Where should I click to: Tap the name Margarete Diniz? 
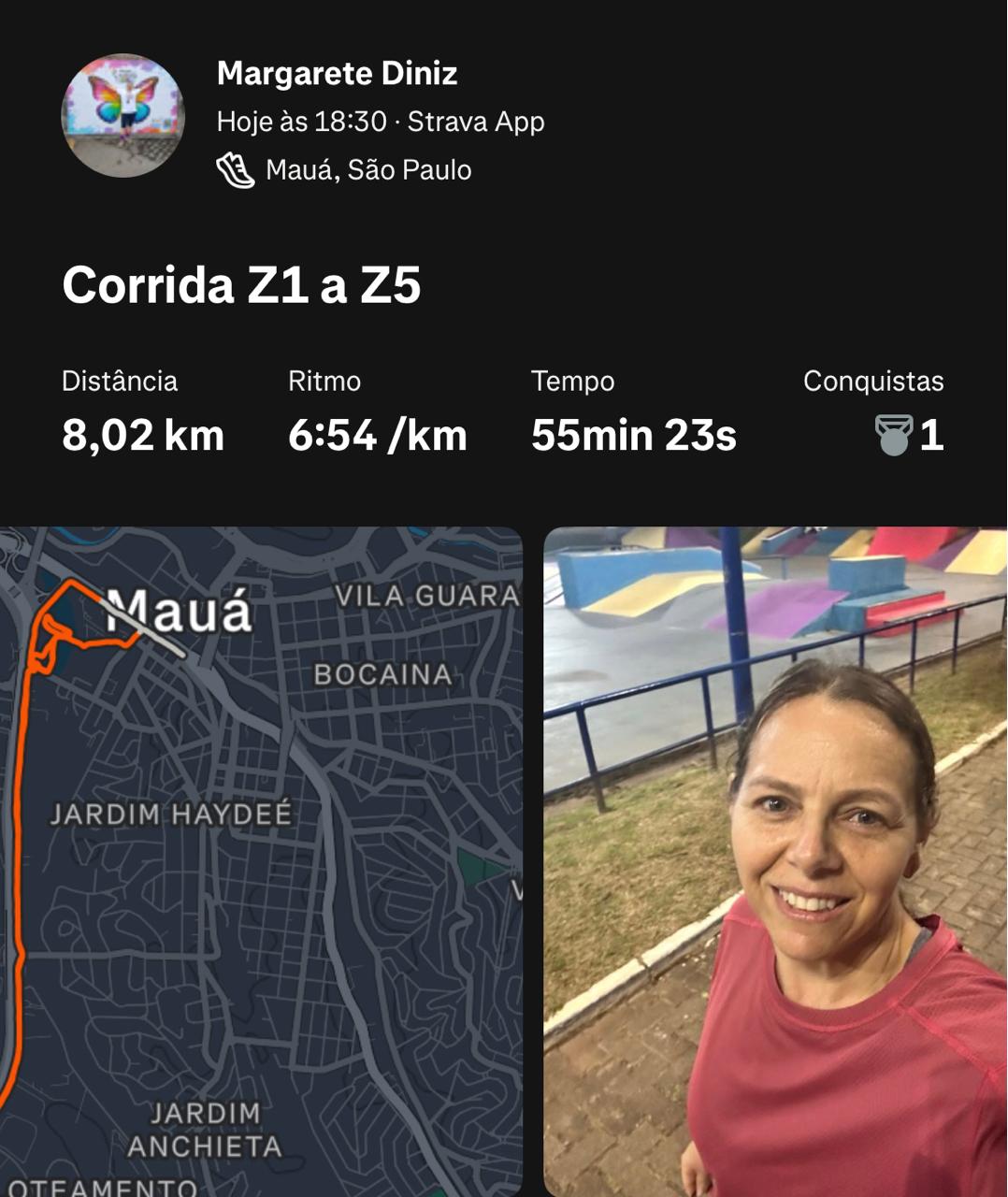(337, 73)
